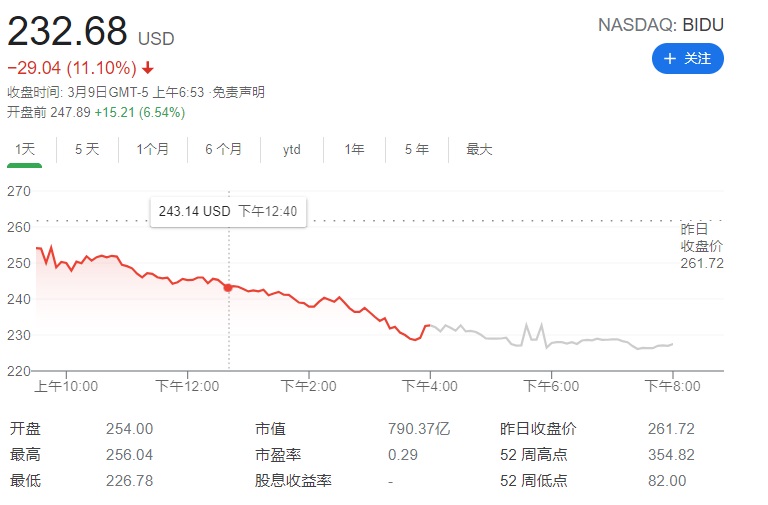Show the 1个月 price chart

153,149
